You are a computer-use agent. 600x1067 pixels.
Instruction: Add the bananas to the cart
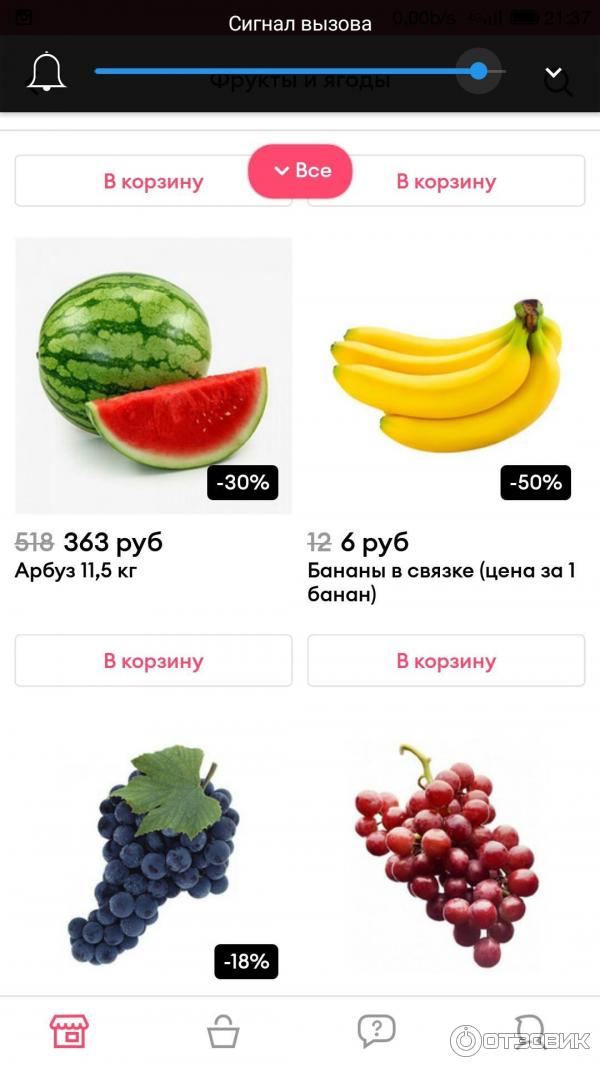point(446,660)
